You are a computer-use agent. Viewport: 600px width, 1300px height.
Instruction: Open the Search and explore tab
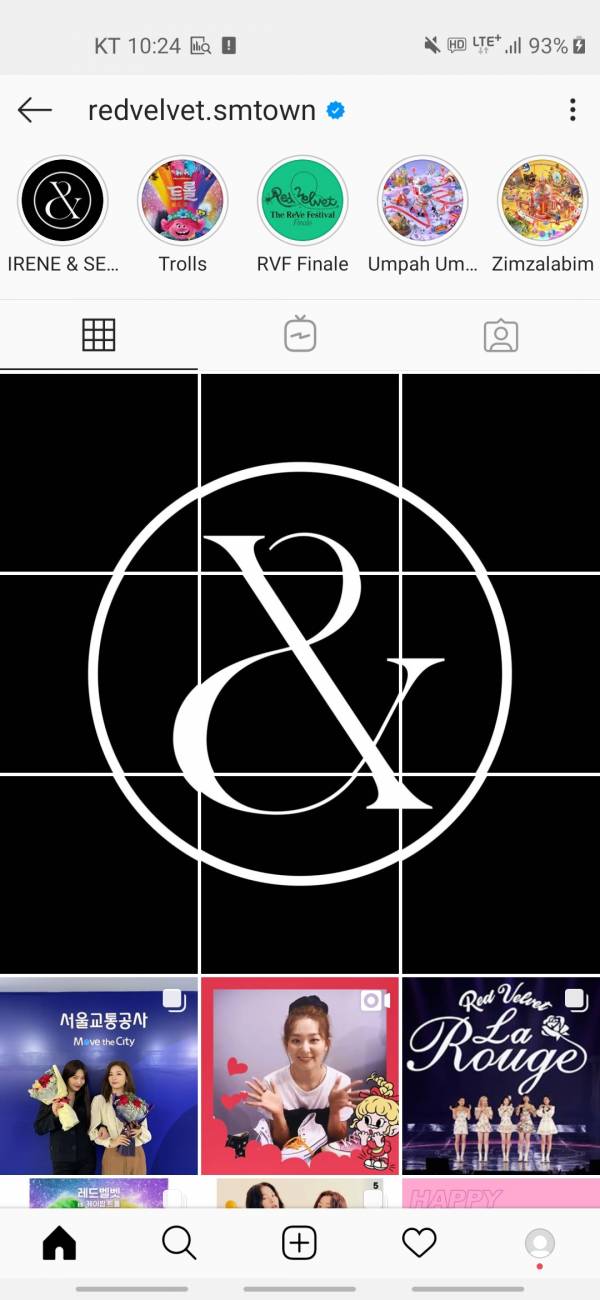click(x=179, y=1243)
